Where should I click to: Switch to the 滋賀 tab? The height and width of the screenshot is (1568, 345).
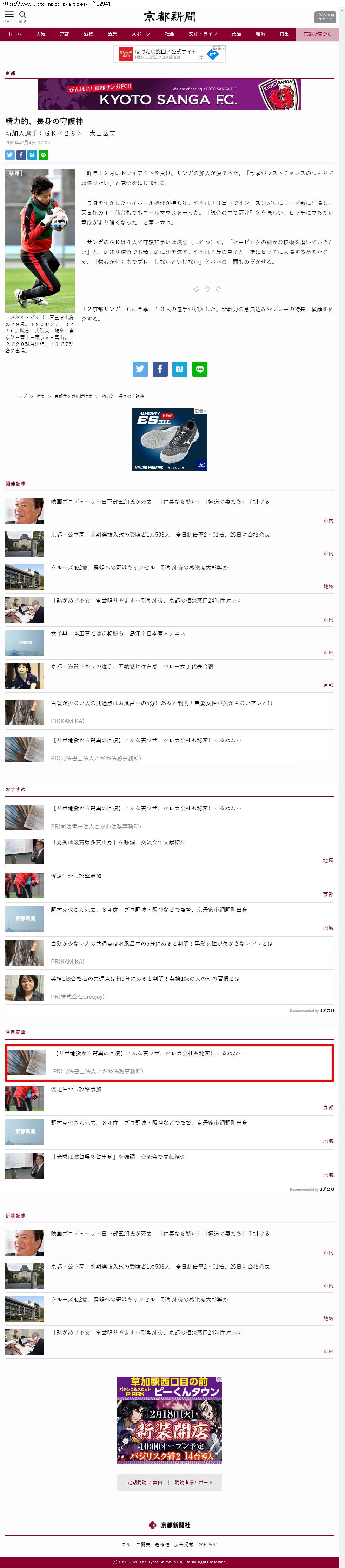88,34
